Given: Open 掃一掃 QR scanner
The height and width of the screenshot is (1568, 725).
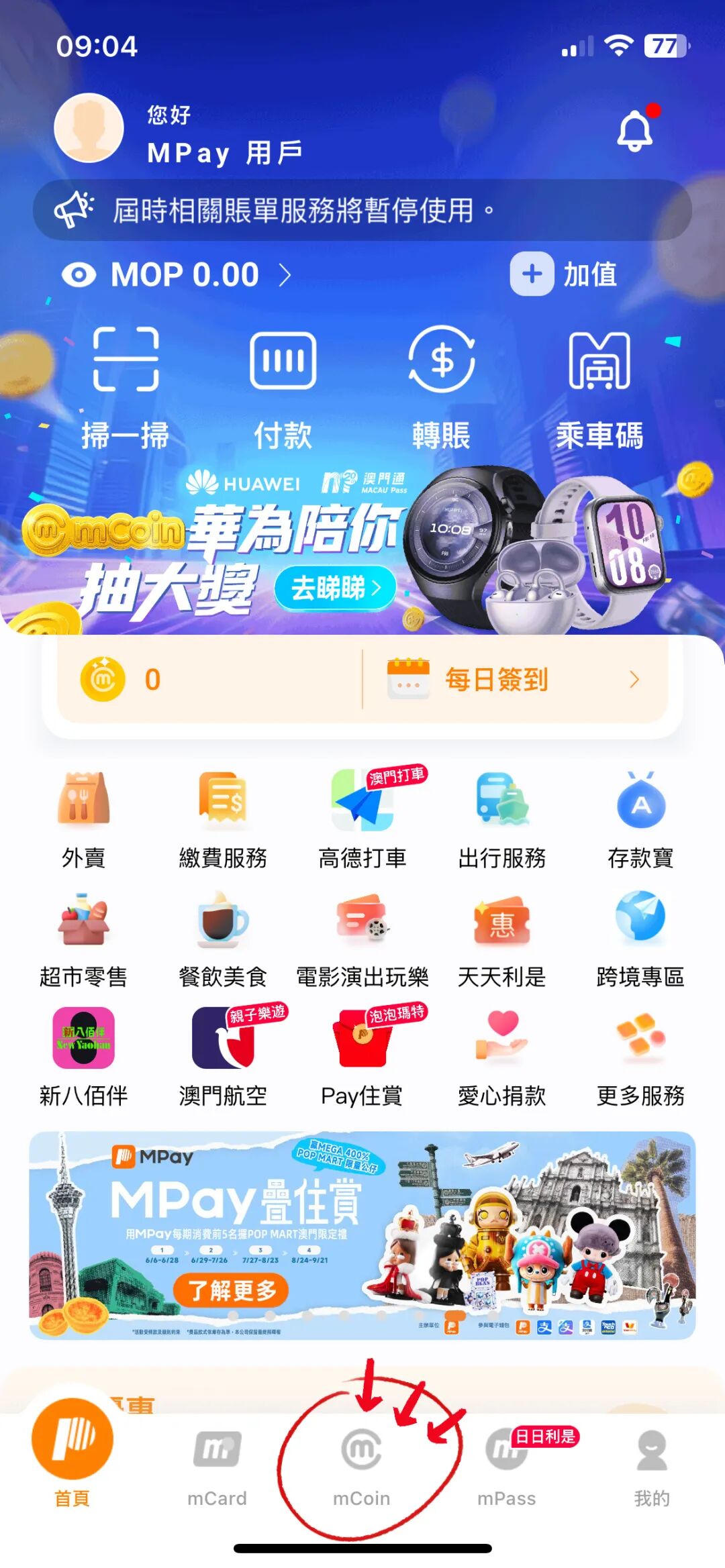Looking at the screenshot, I should [126, 386].
